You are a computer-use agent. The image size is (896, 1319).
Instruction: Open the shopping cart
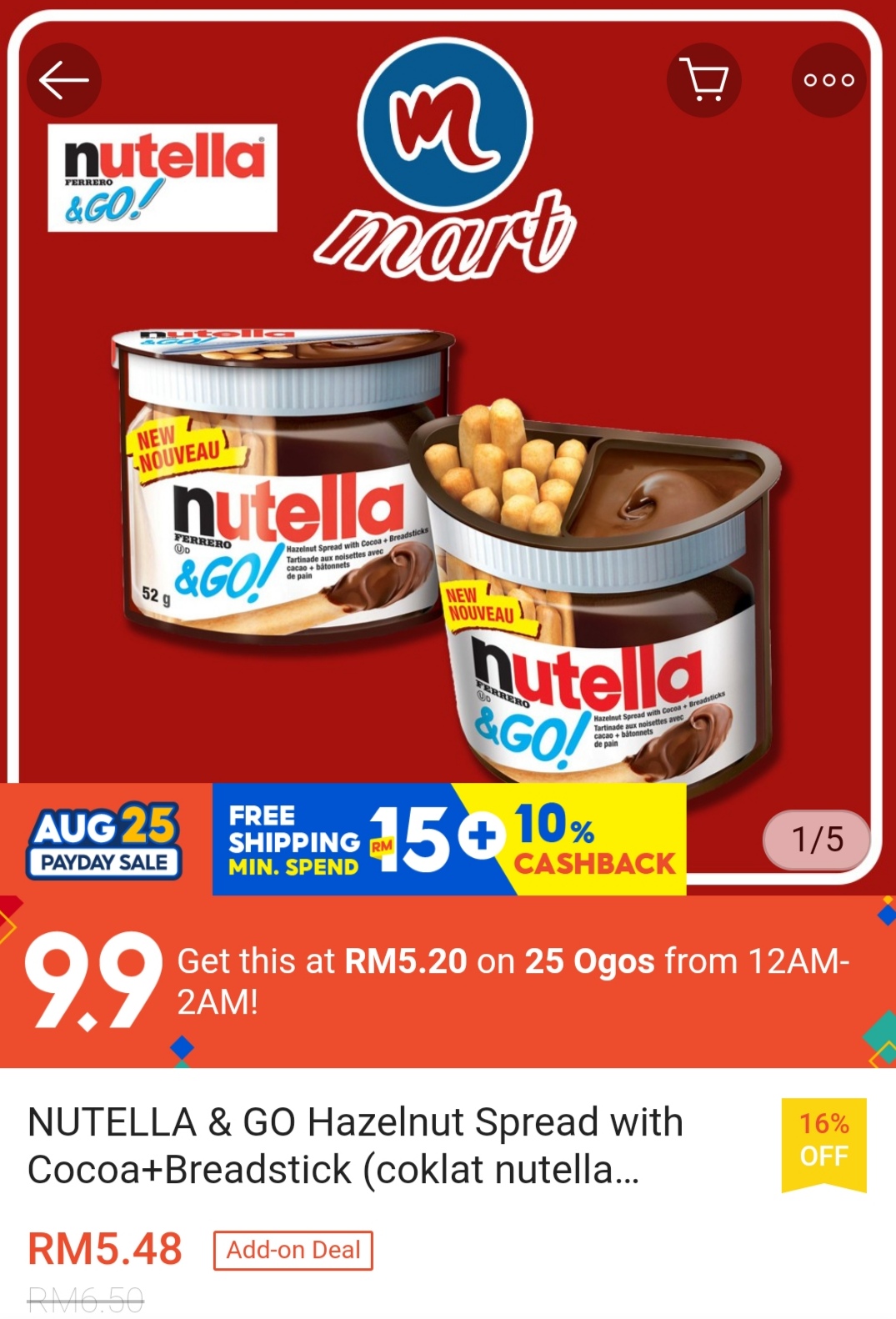(704, 81)
